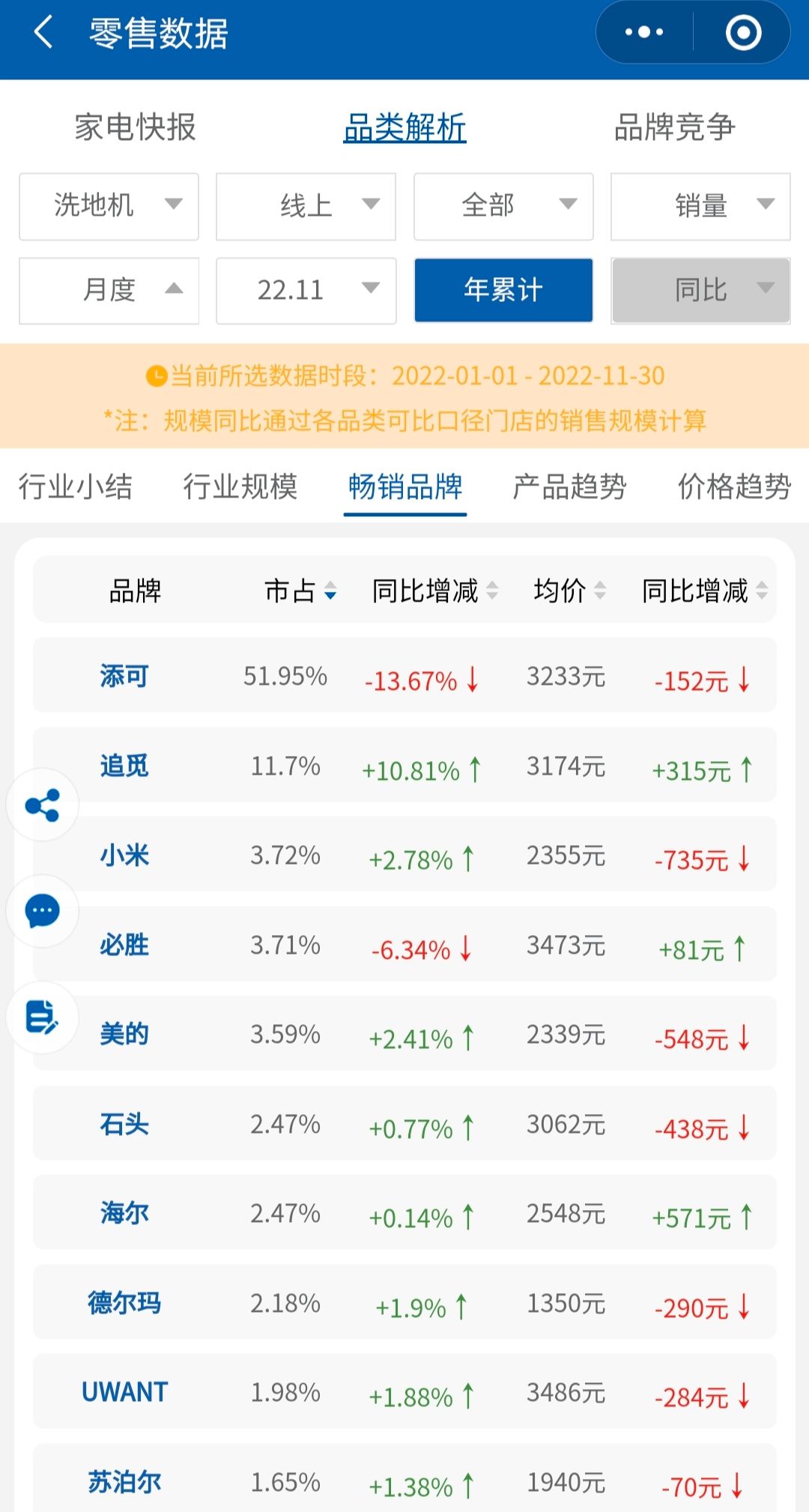Switch to the 家电快报 tab
Image resolution: width=809 pixels, height=1512 pixels.
point(135,127)
